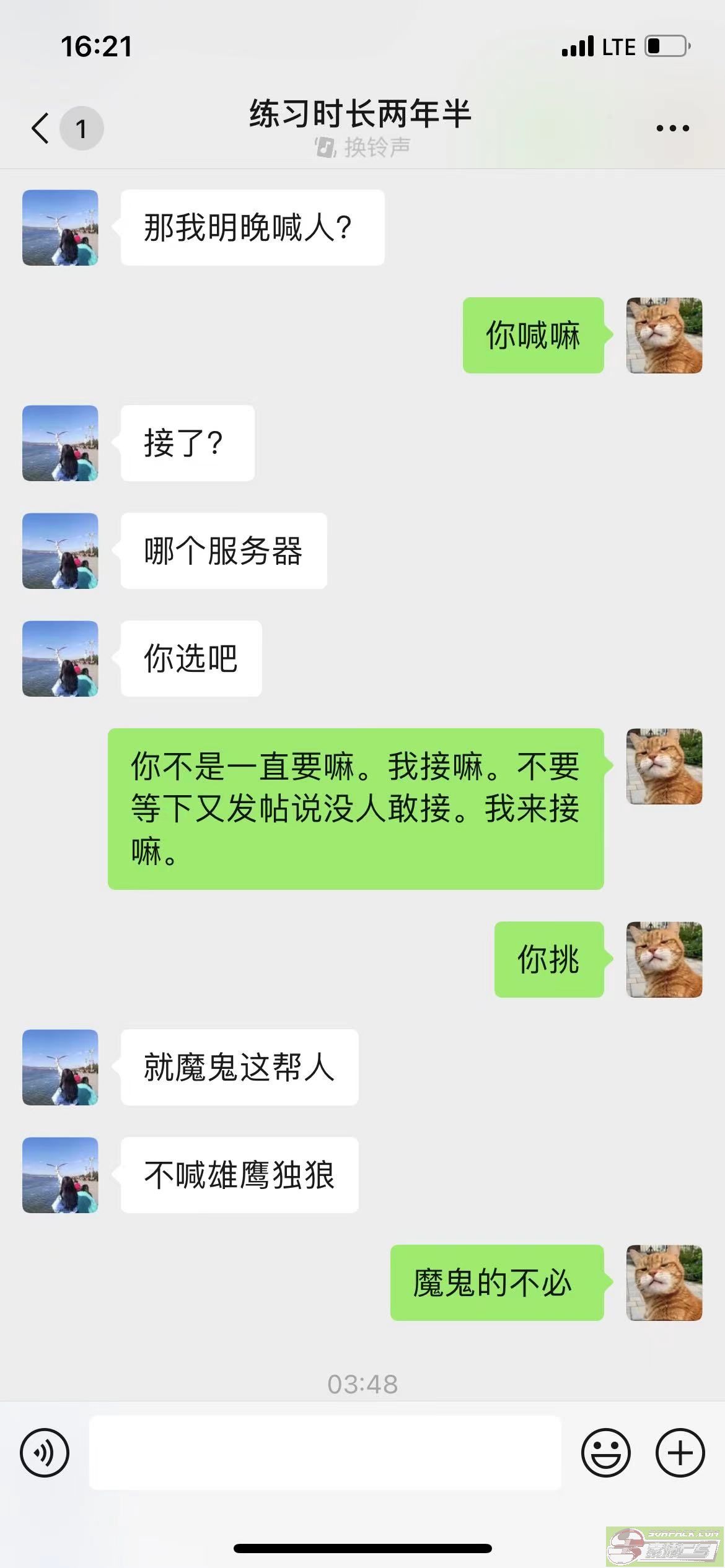Go back to the chat list
This screenshot has width=725, height=1568.
coord(41,128)
